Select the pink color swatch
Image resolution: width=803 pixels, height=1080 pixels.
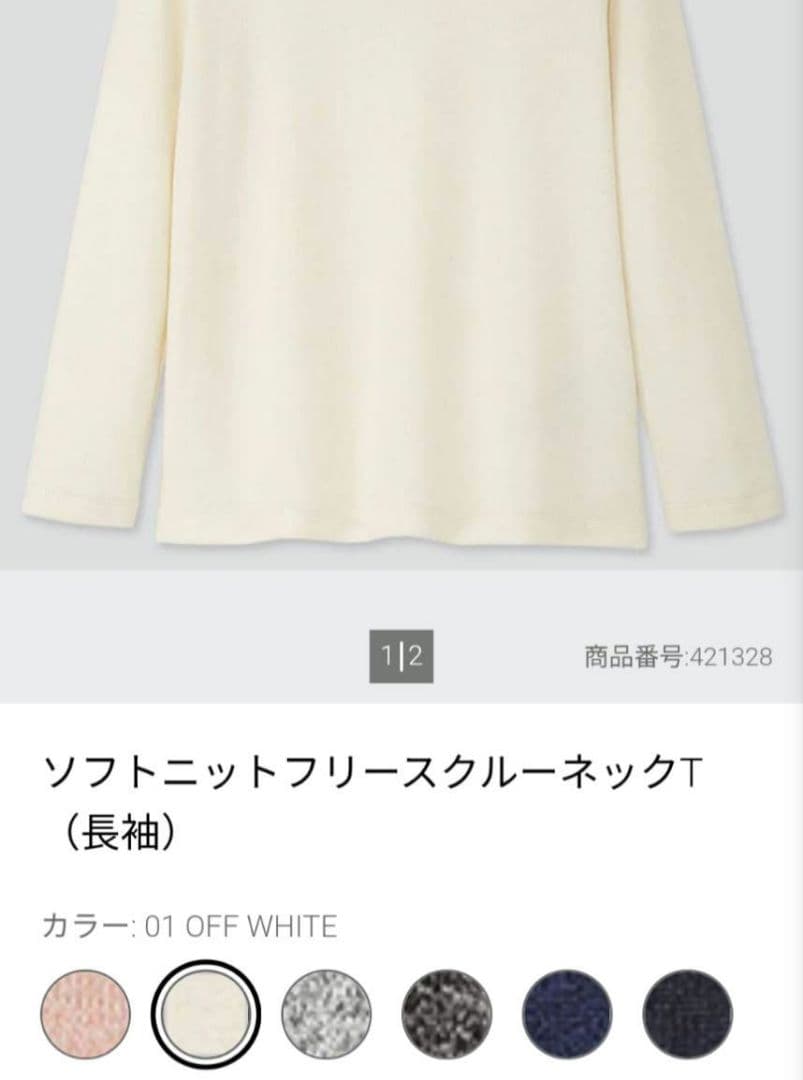point(85,1015)
